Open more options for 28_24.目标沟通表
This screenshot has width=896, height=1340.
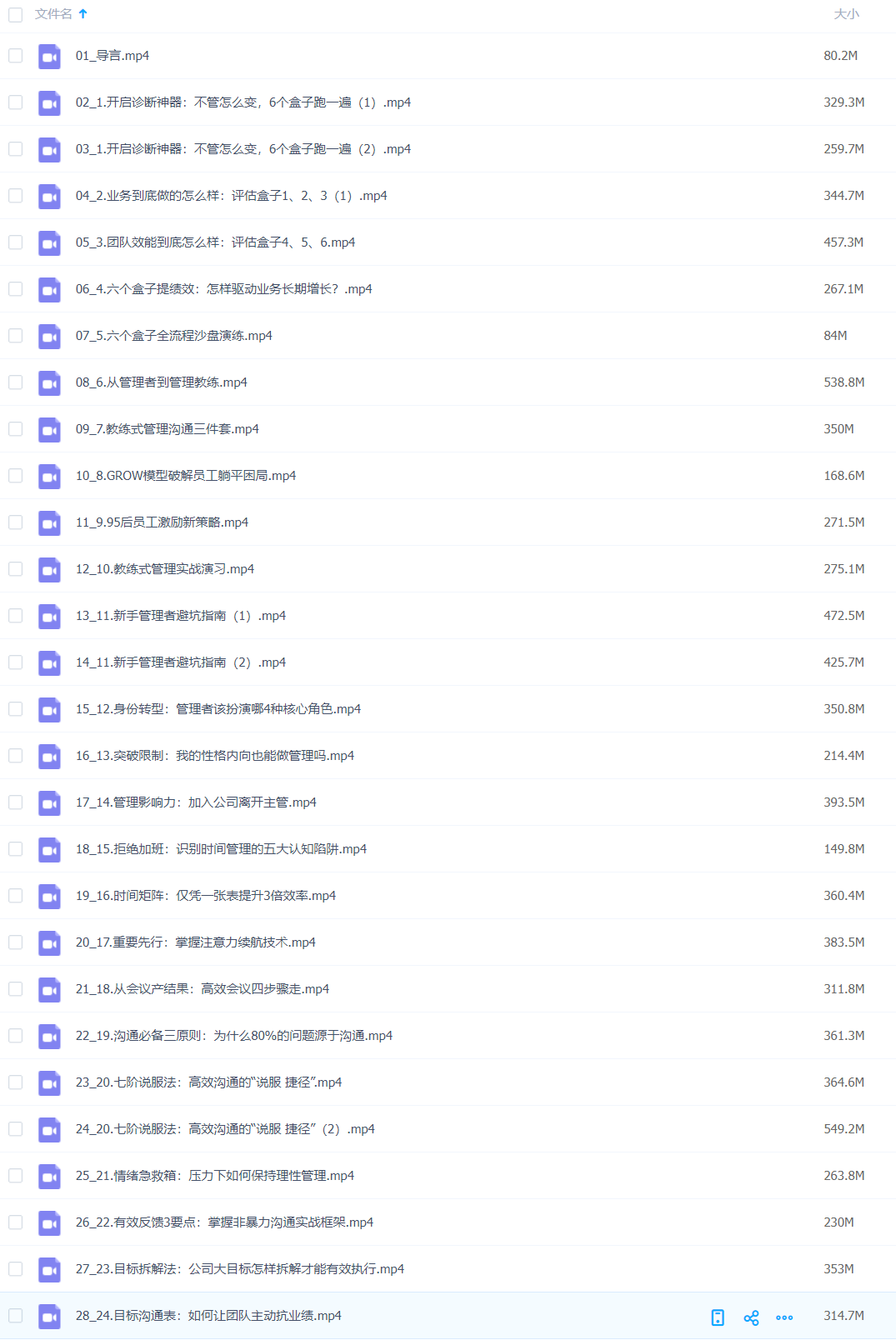tap(784, 1317)
